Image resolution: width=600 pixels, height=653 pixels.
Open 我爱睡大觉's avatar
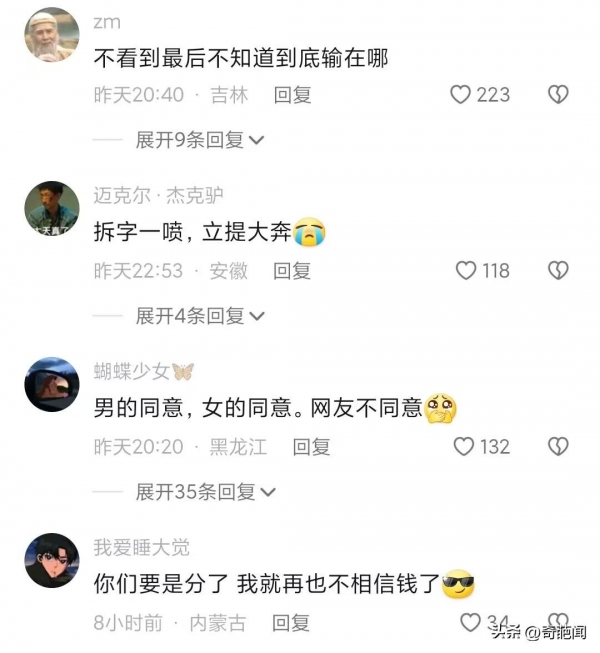(x=51, y=561)
